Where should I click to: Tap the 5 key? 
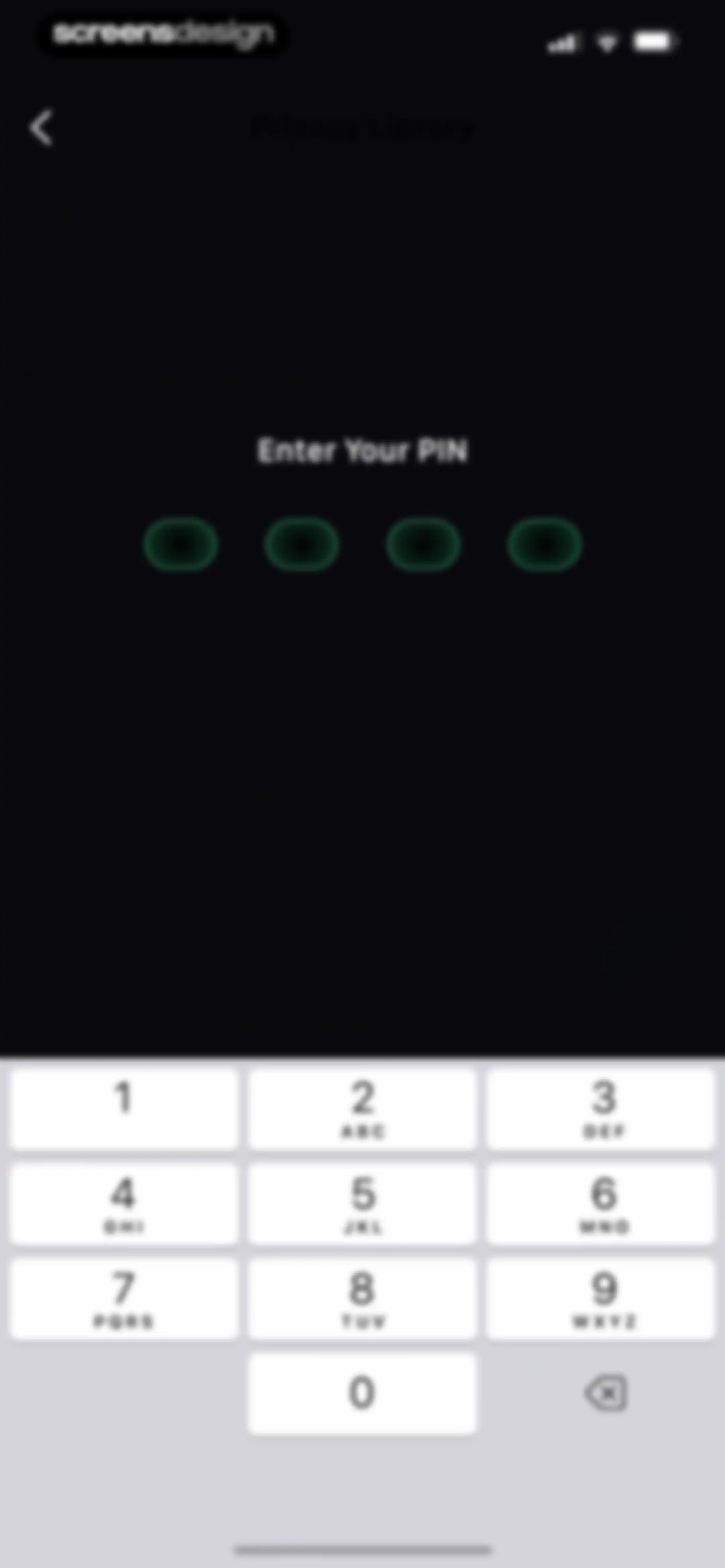click(362, 1205)
